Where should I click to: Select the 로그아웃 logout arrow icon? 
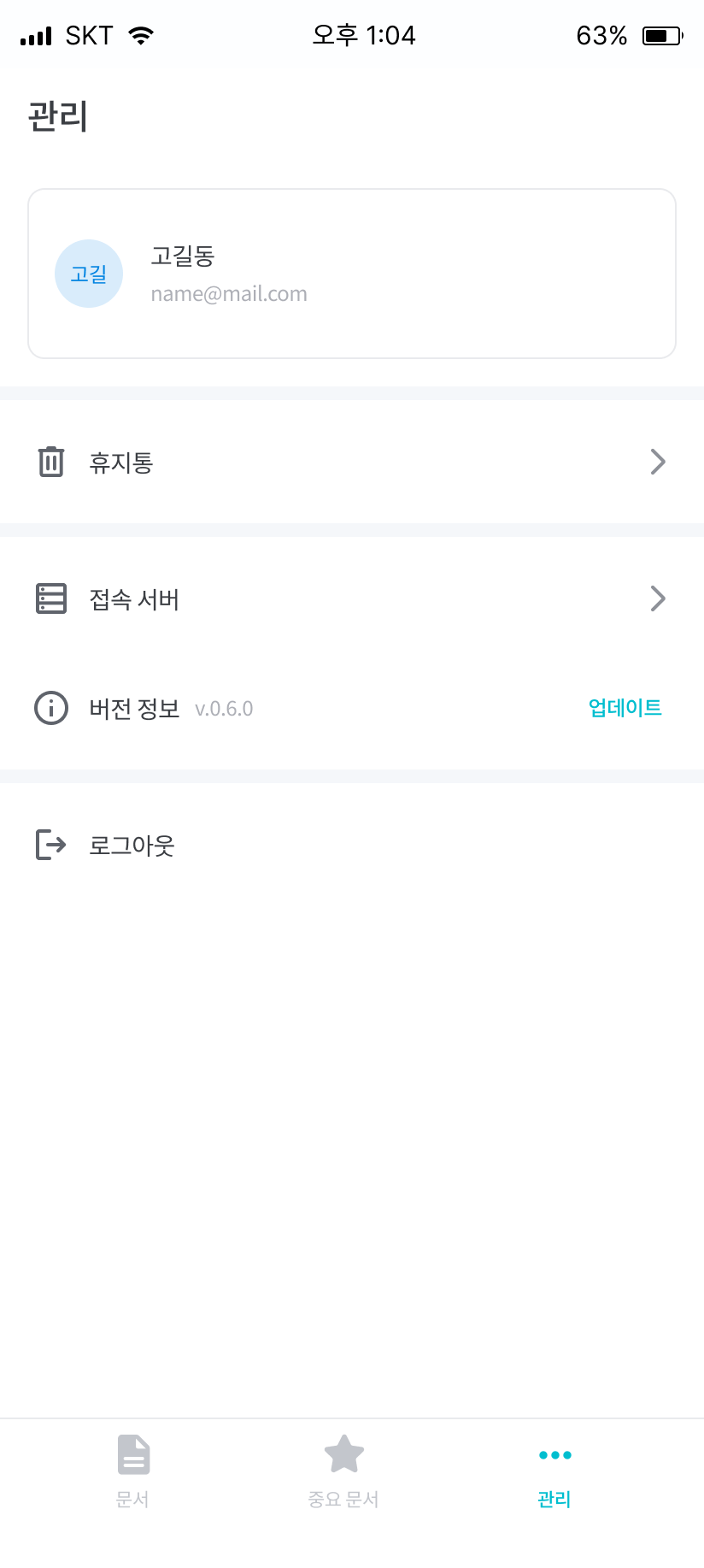tap(51, 846)
